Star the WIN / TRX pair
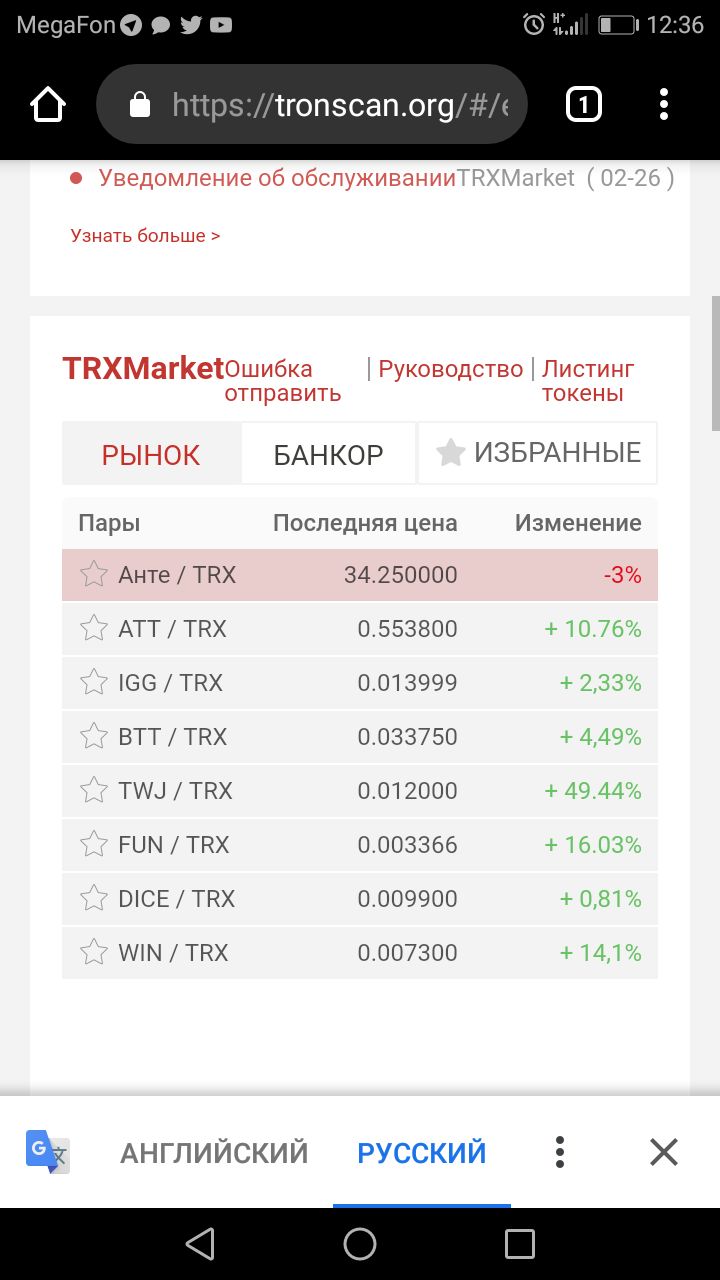The width and height of the screenshot is (720, 1280). click(x=93, y=952)
